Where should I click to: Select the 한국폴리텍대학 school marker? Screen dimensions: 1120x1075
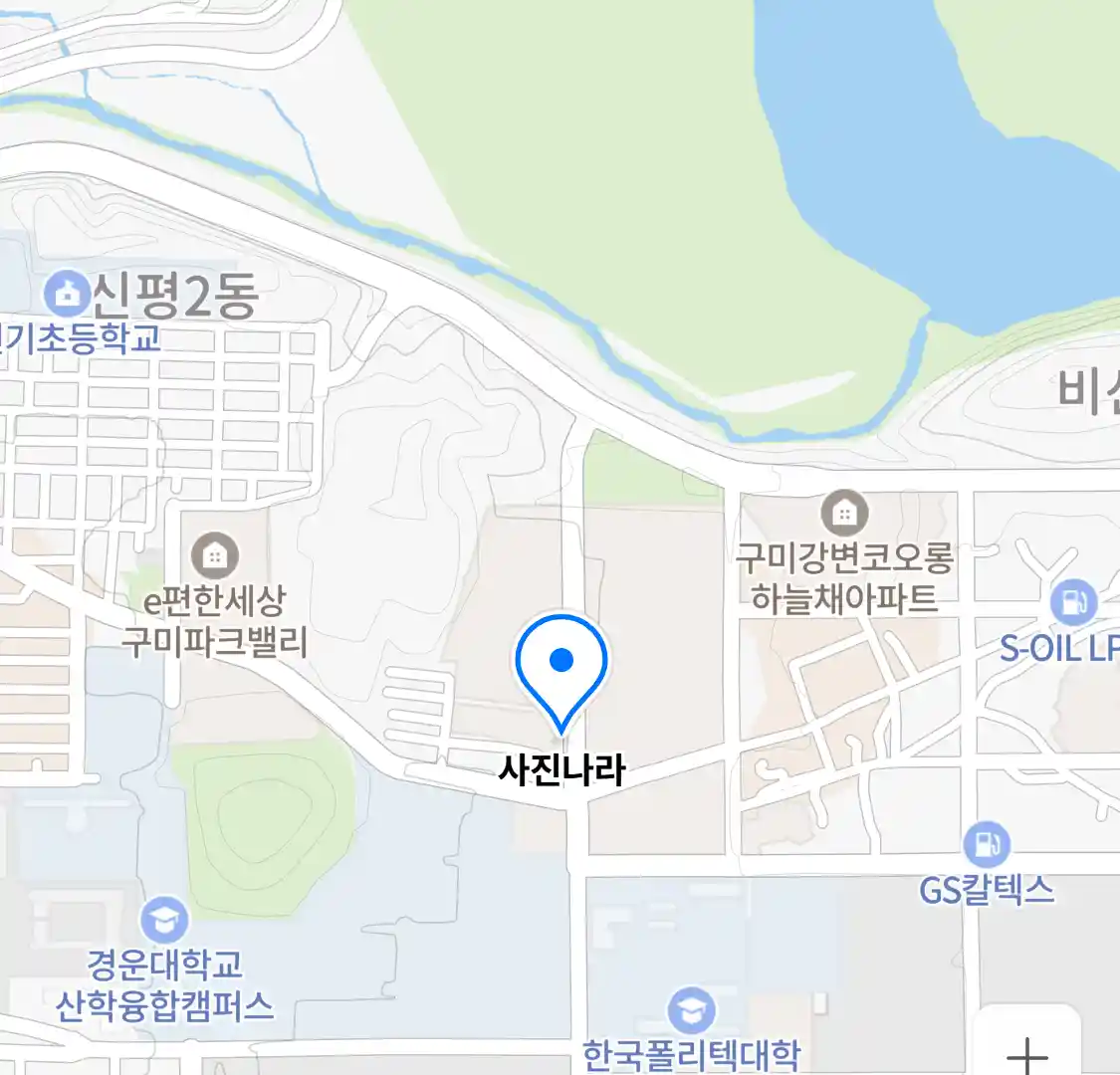691,1011
